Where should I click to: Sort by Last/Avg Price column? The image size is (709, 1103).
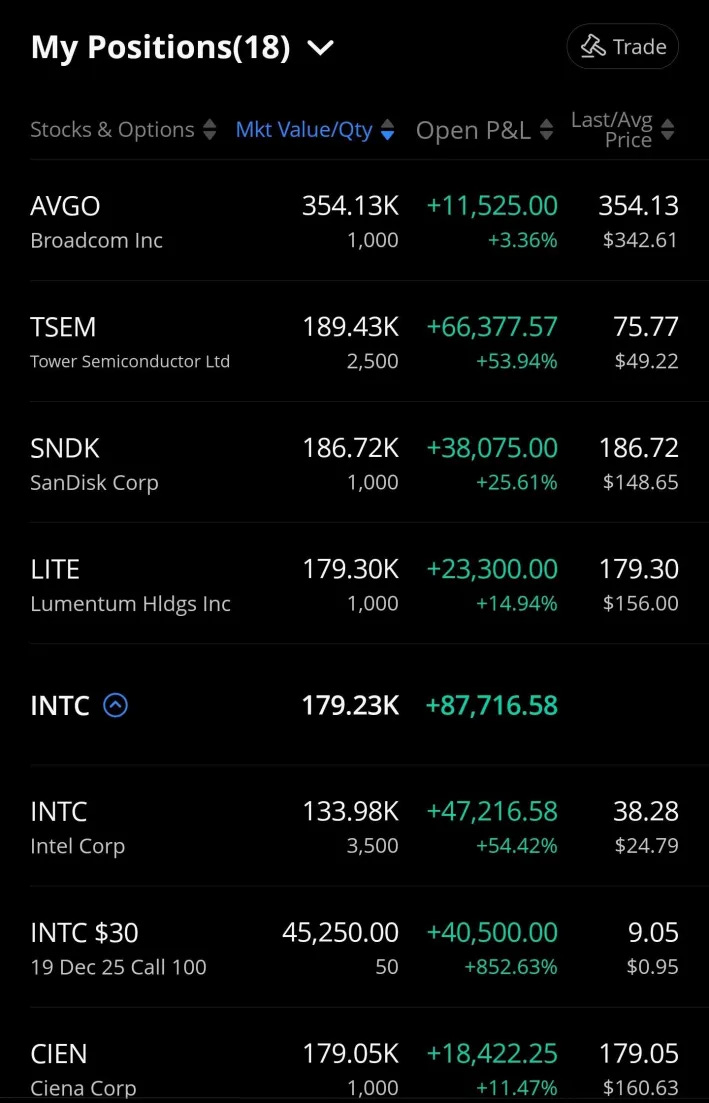pyautogui.click(x=622, y=129)
